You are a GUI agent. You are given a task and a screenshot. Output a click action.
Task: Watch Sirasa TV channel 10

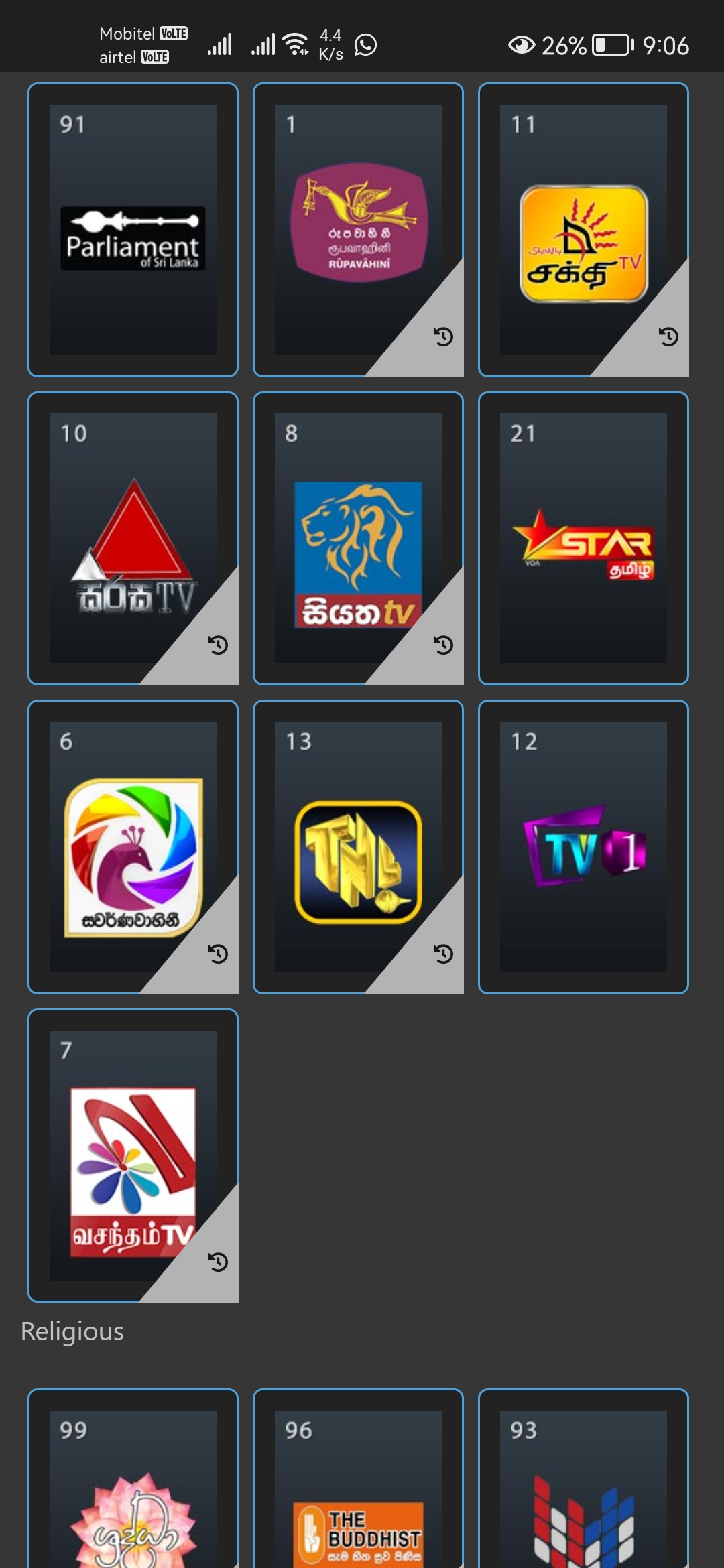click(133, 538)
